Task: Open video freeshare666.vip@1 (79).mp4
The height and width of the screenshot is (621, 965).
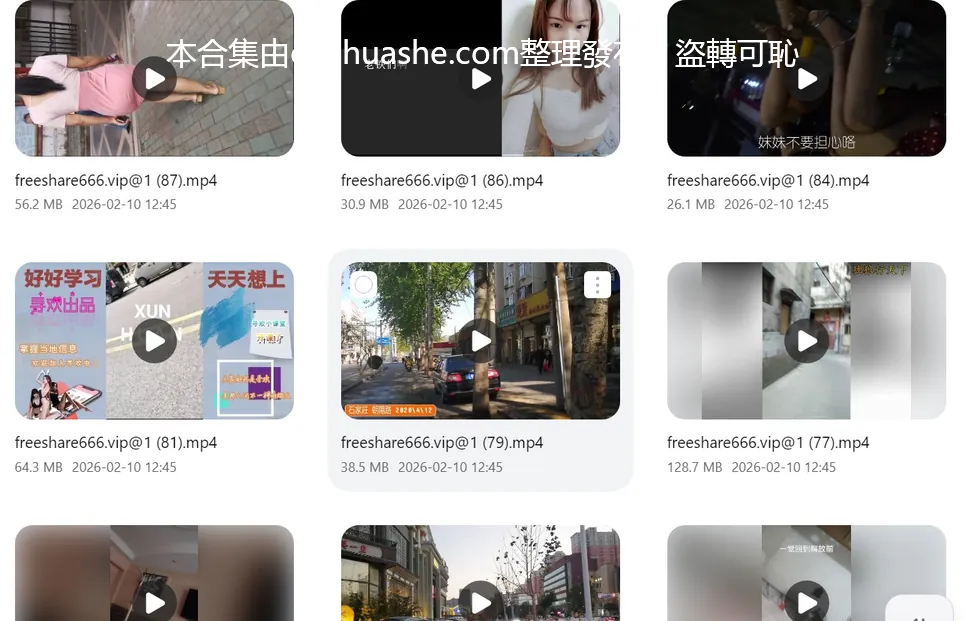Action: pyautogui.click(x=481, y=341)
